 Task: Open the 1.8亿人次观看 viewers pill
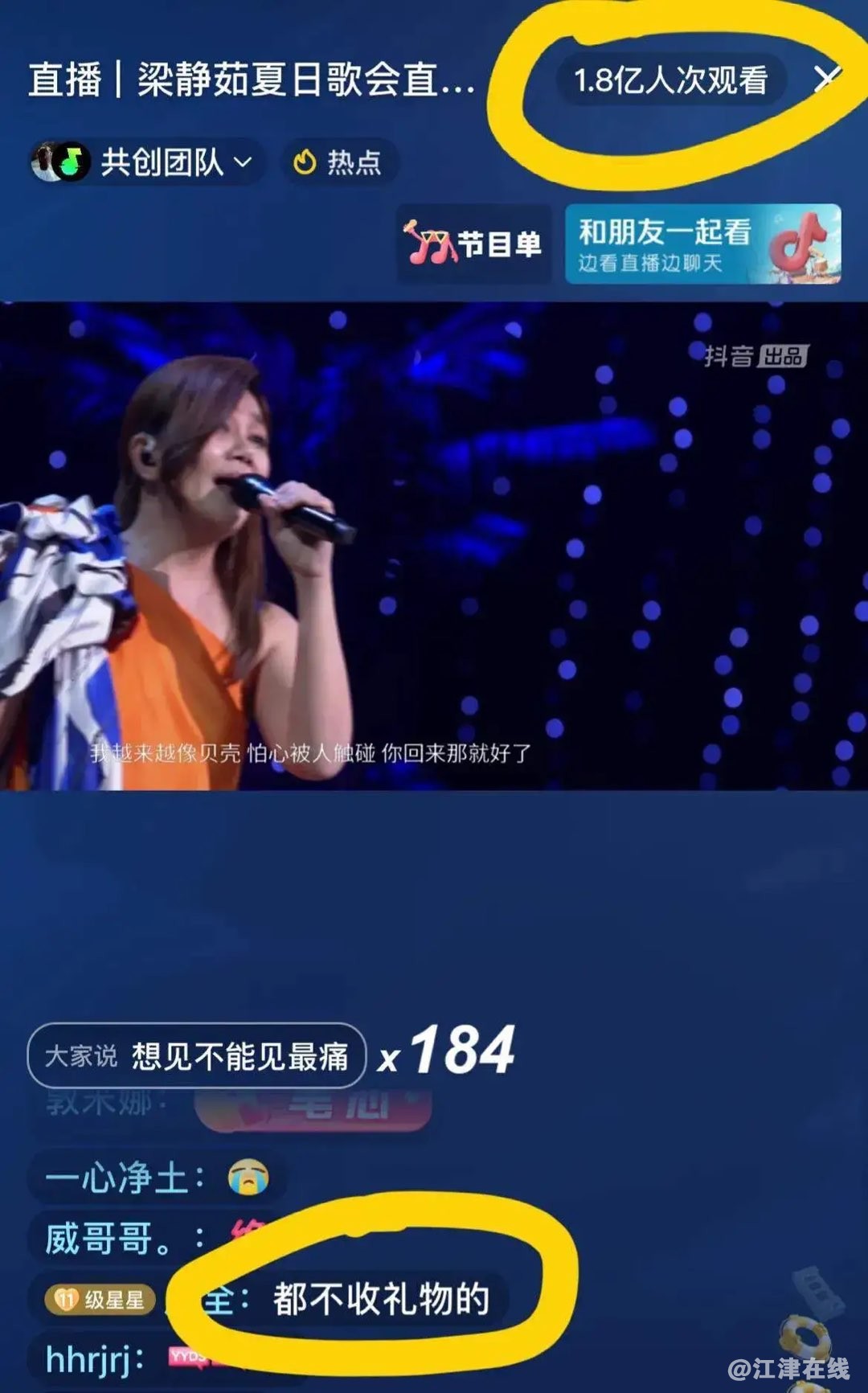point(670,80)
